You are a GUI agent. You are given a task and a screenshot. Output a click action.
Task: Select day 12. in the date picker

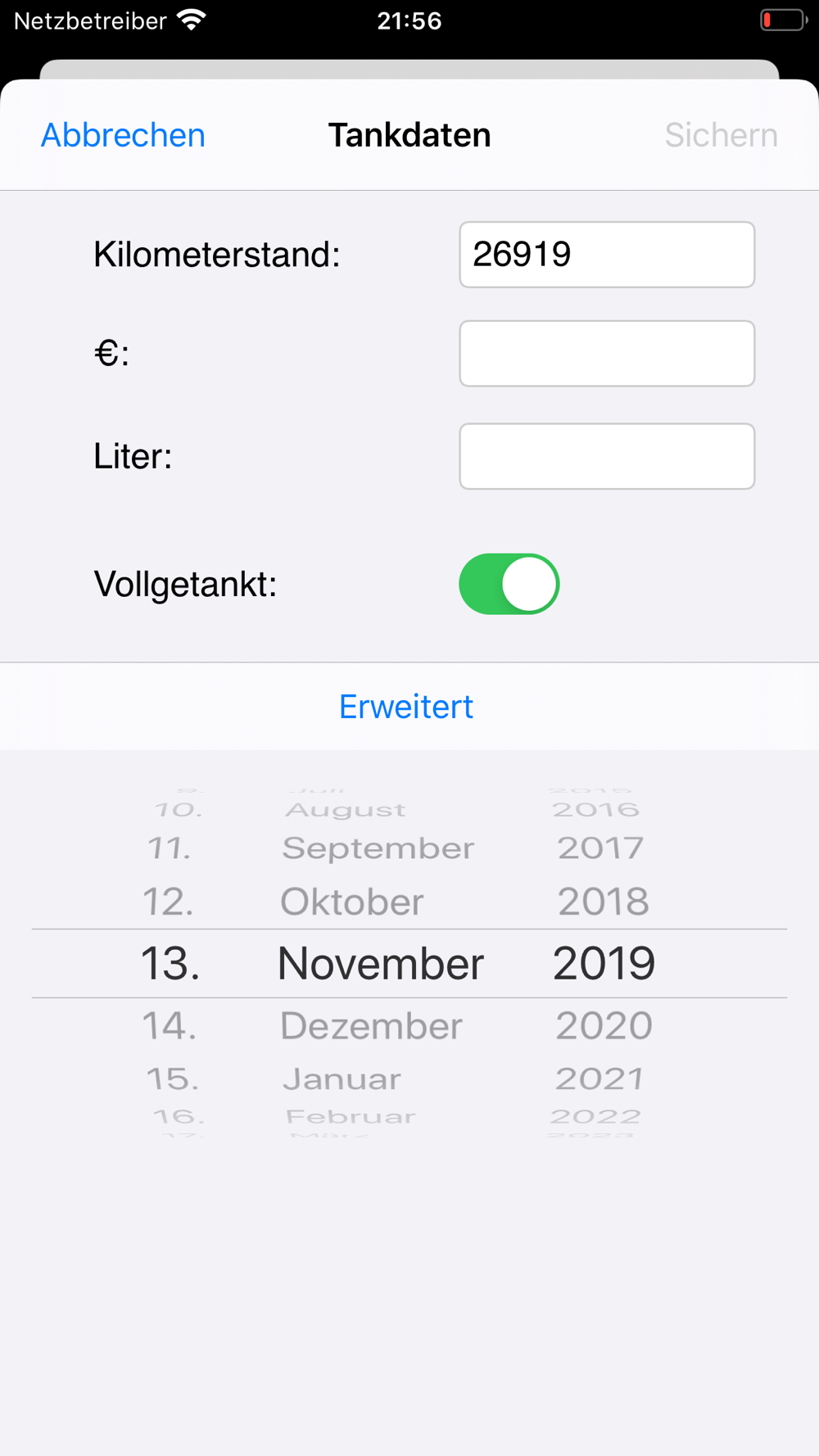tap(169, 902)
